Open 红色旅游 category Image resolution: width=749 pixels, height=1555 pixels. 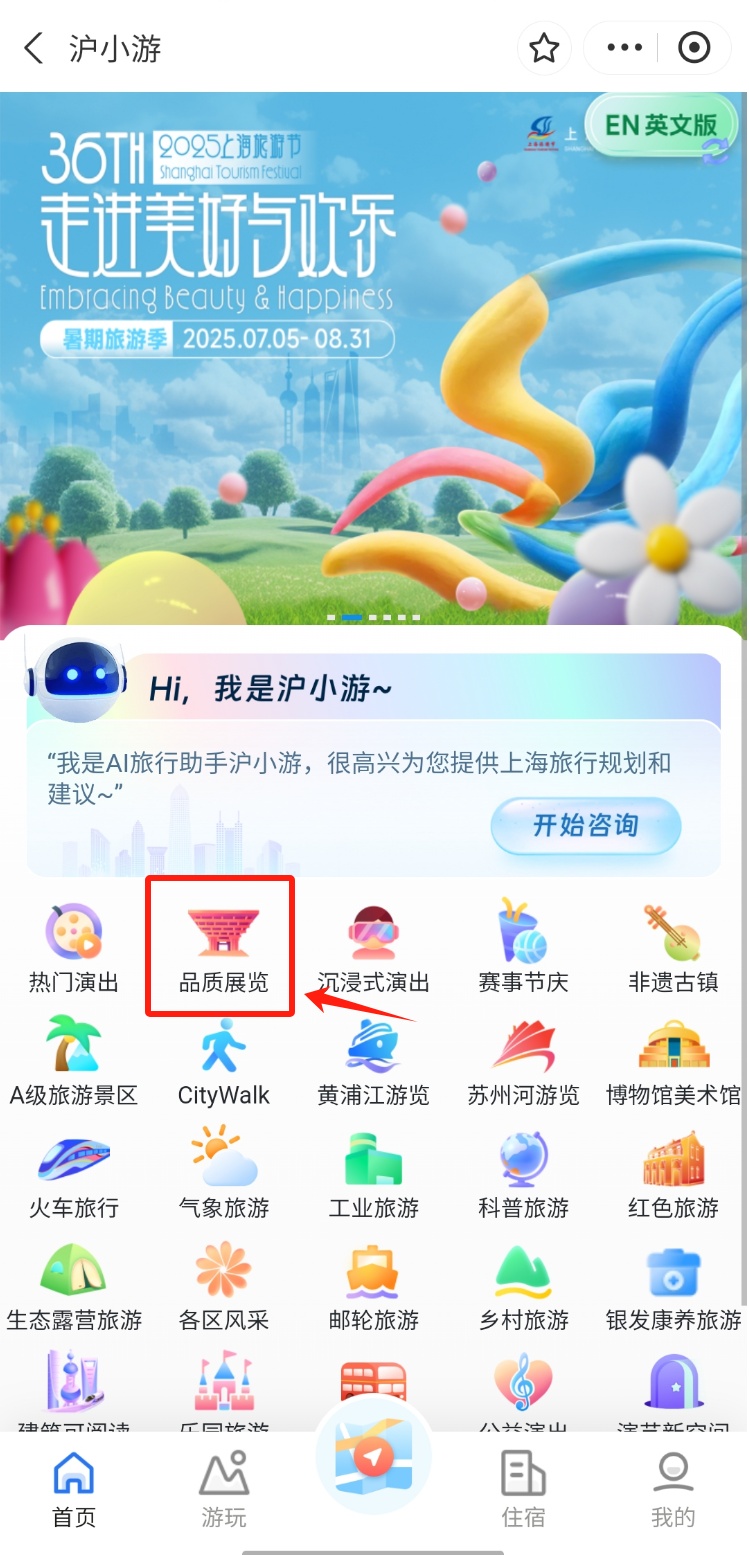(673, 1172)
